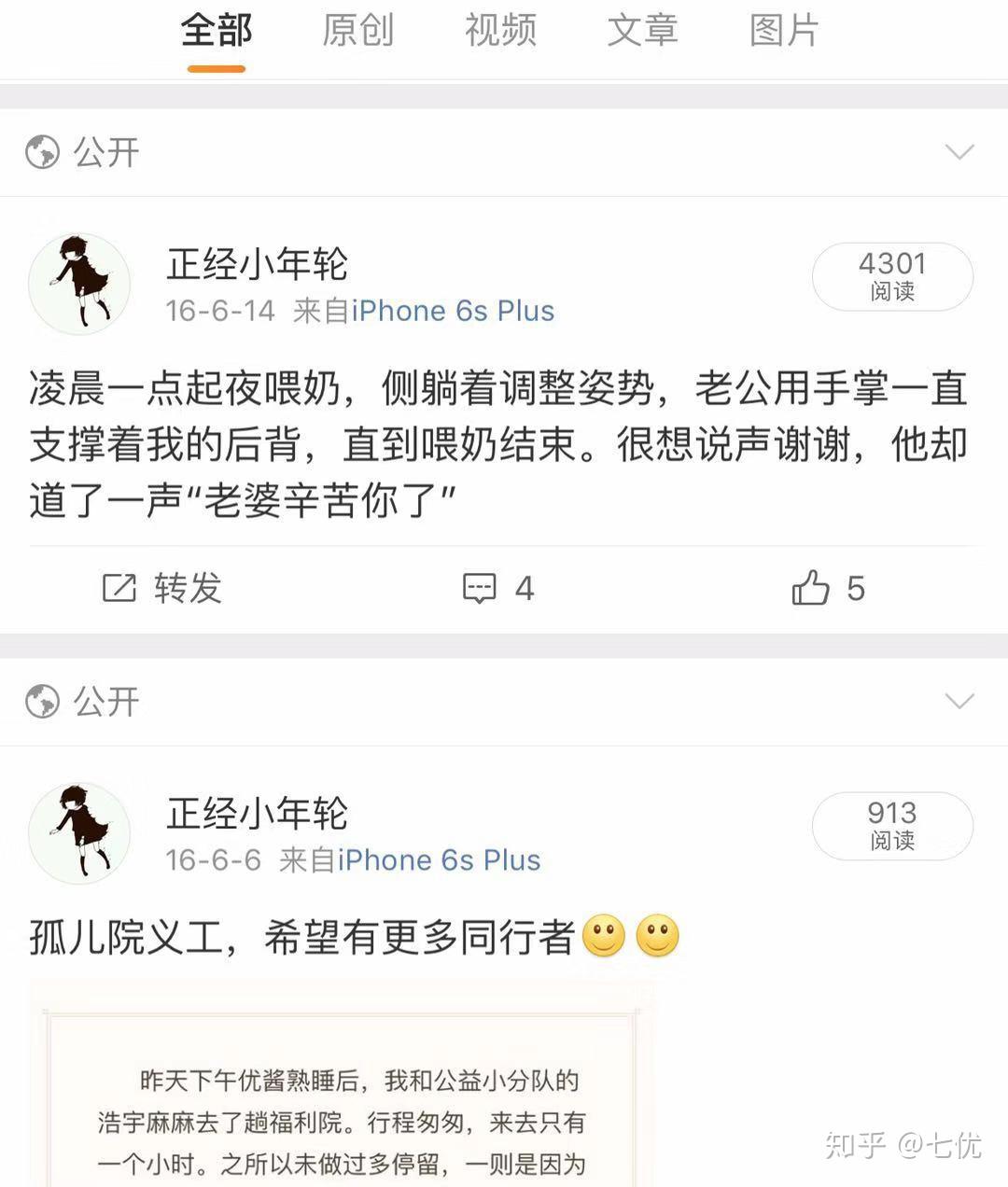The image size is (1008, 1187).
Task: Select the 全部 tab
Action: (x=216, y=31)
